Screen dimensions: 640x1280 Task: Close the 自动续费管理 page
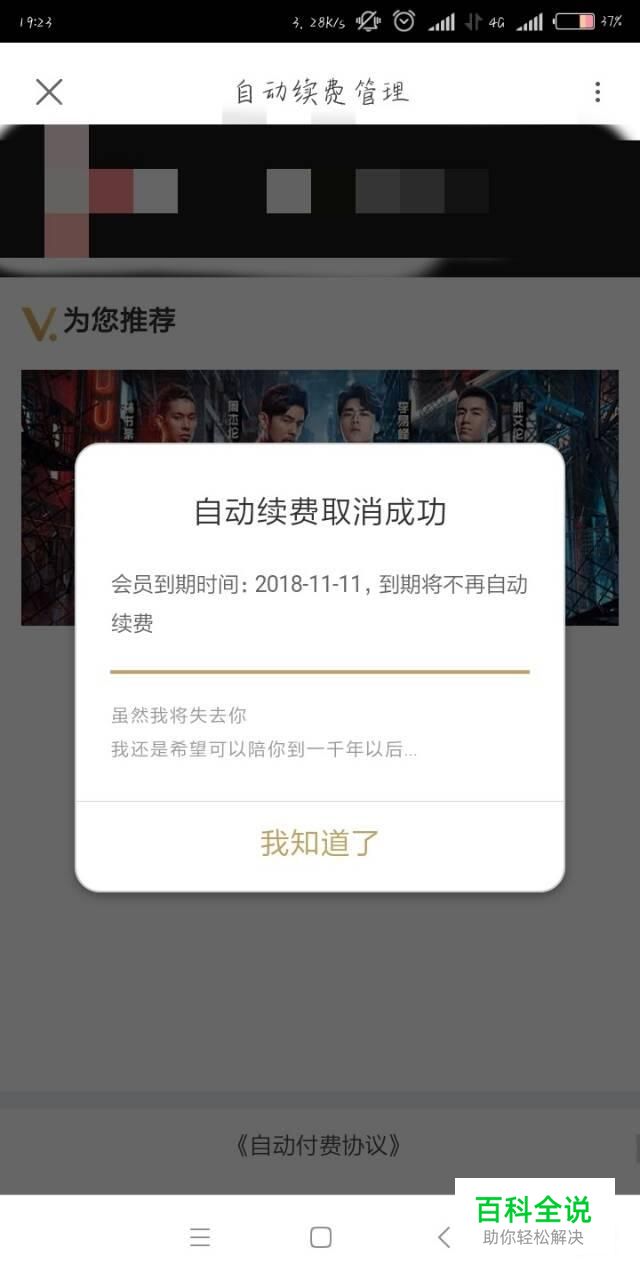point(49,92)
